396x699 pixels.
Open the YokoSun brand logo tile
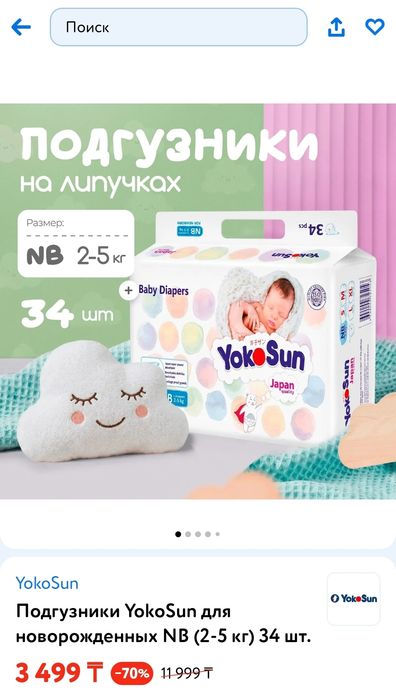[354, 598]
